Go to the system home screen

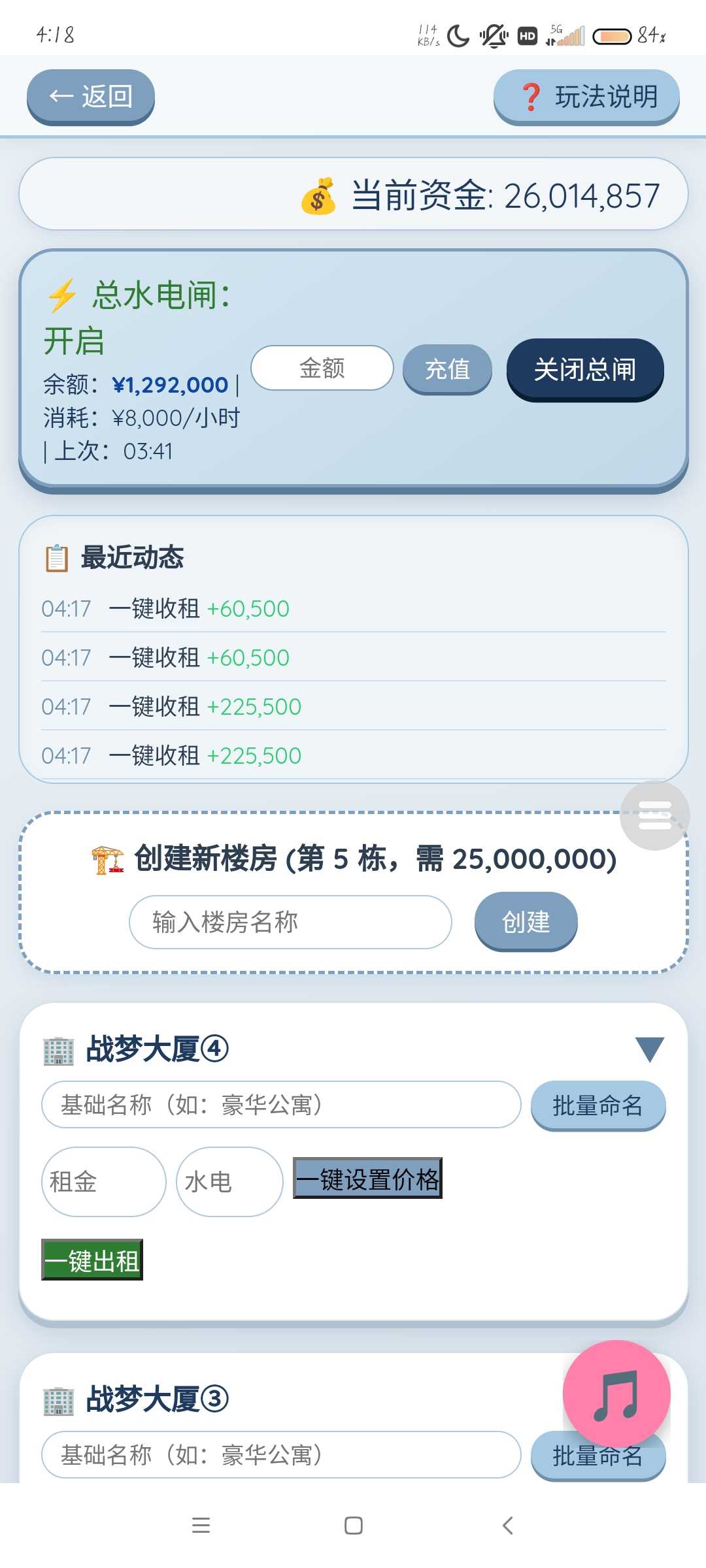tap(353, 1526)
